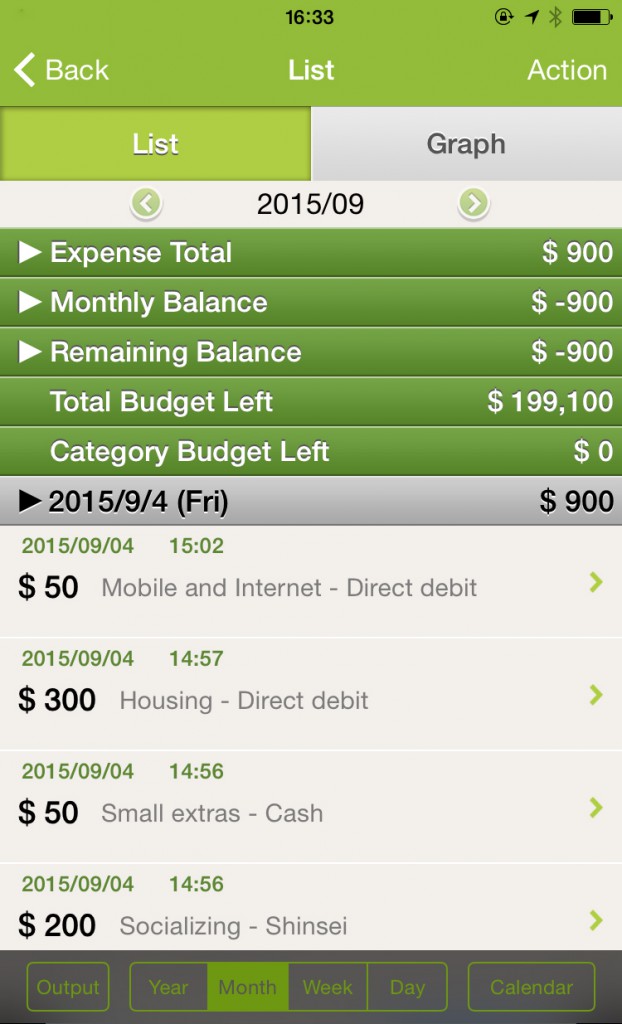This screenshot has height=1024, width=622.
Task: Select the List tab
Action: point(155,144)
